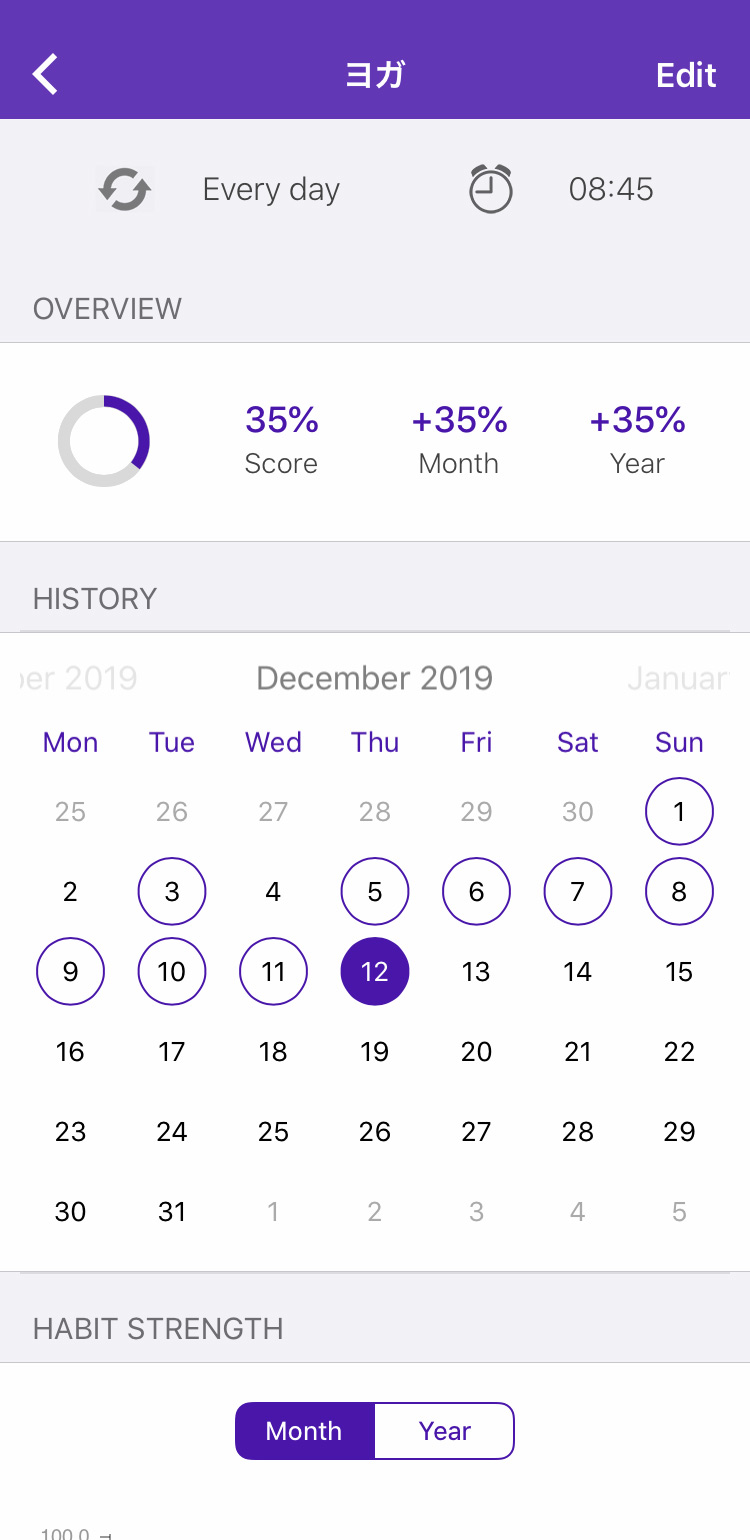Select the Month segment in Habit Strength

pyautogui.click(x=305, y=1431)
